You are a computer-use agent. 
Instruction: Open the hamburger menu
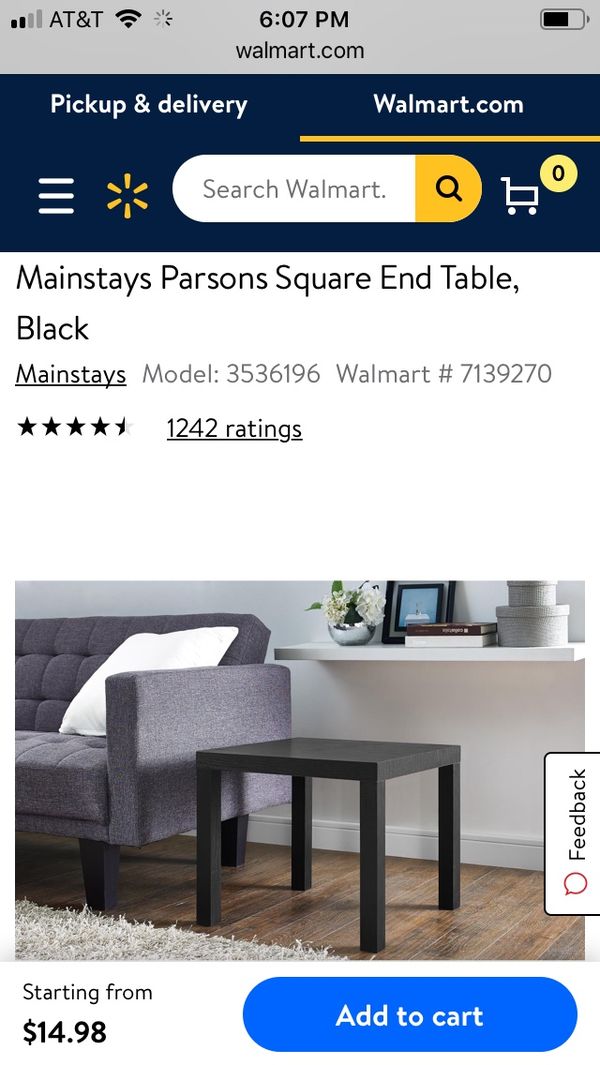point(56,195)
